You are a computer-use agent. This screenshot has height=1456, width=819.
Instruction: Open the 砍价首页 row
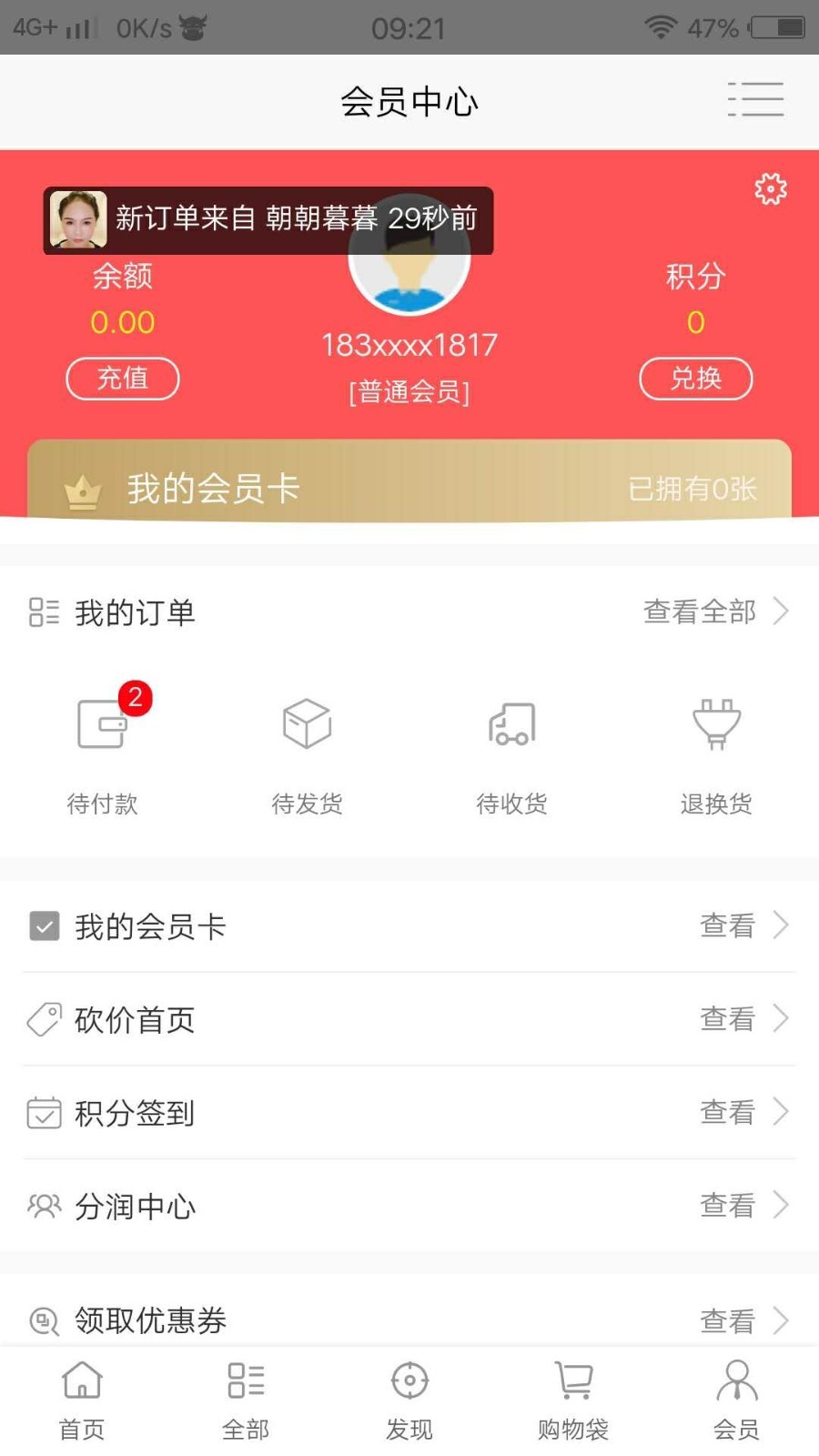click(409, 1019)
